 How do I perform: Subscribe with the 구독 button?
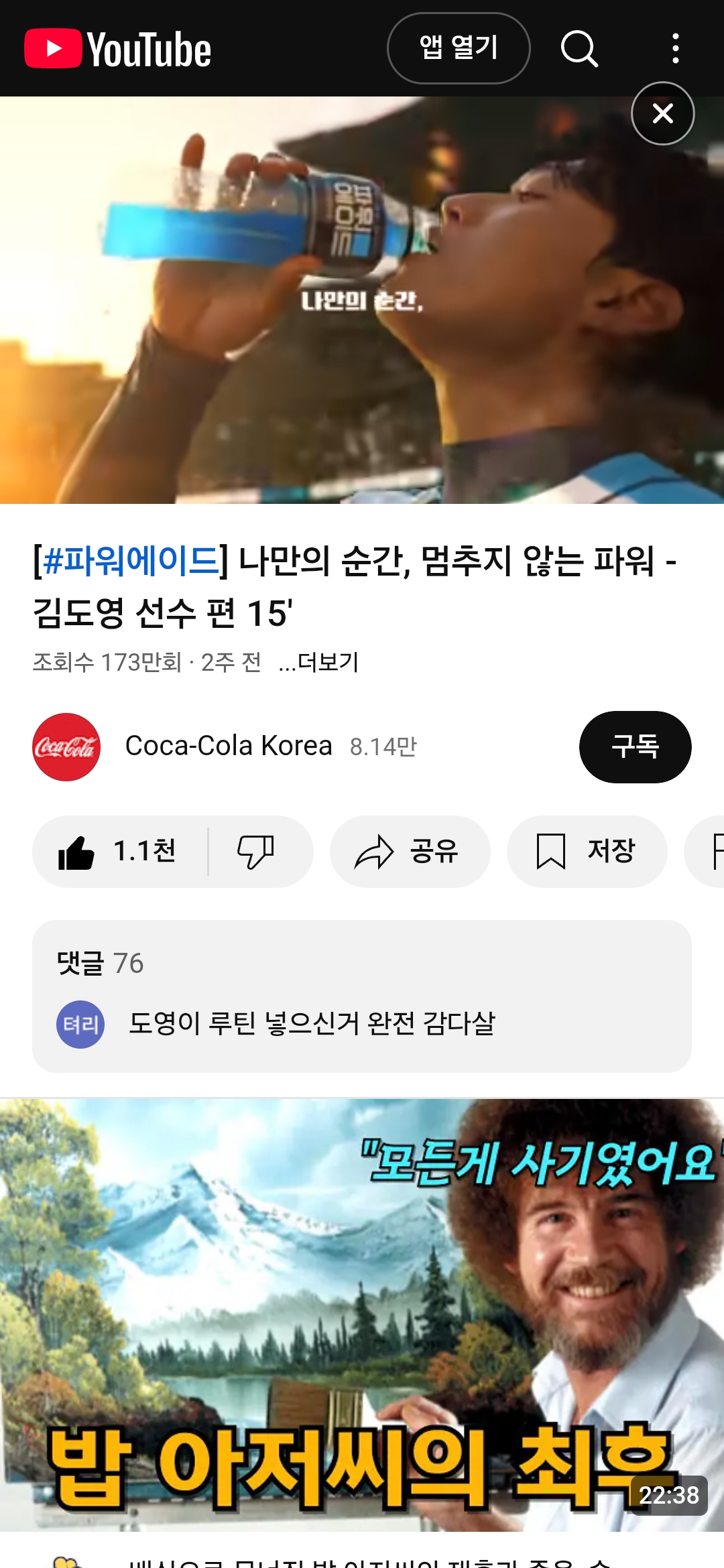[x=635, y=746]
